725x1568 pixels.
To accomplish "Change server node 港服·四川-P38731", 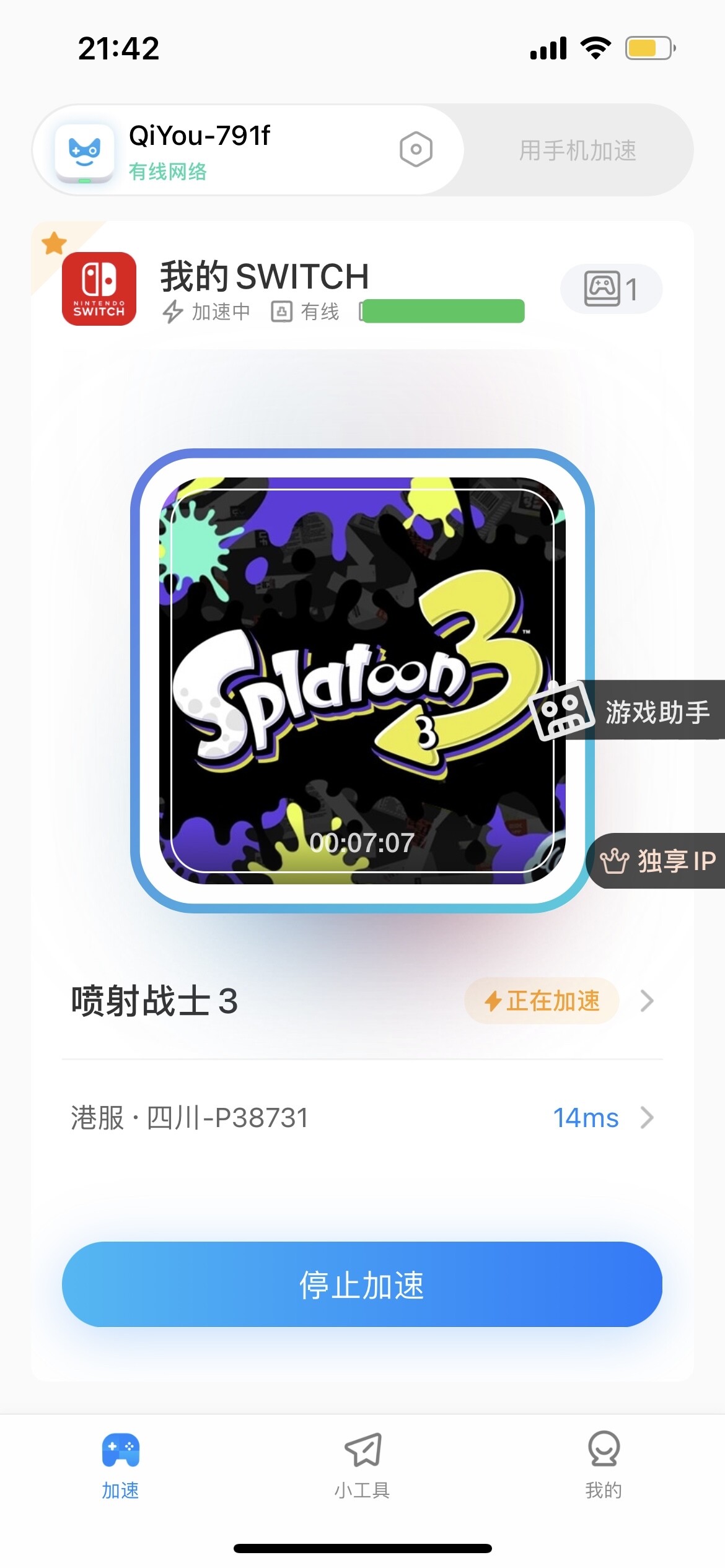I will (x=362, y=1118).
